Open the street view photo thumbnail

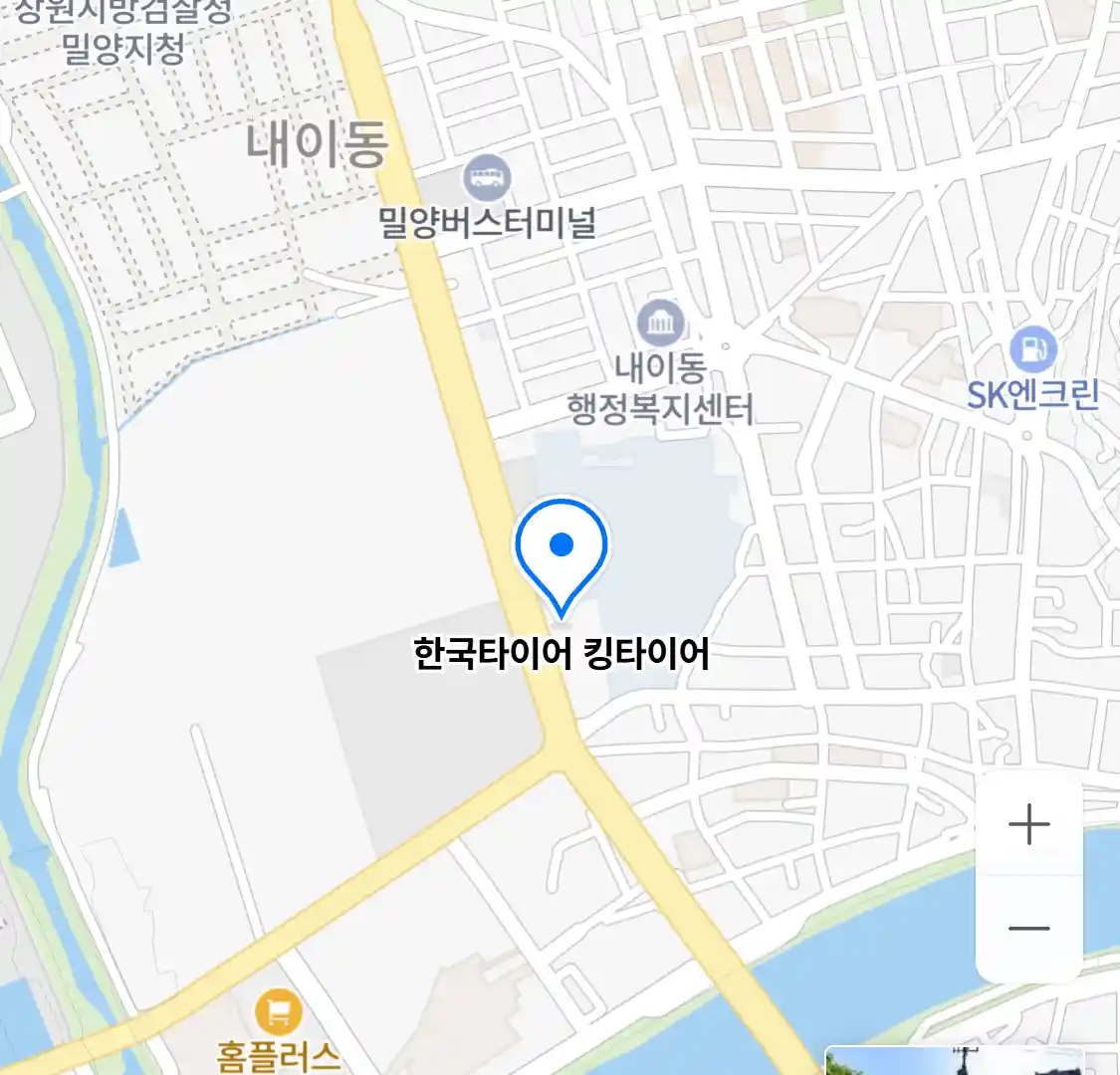coord(953,1061)
